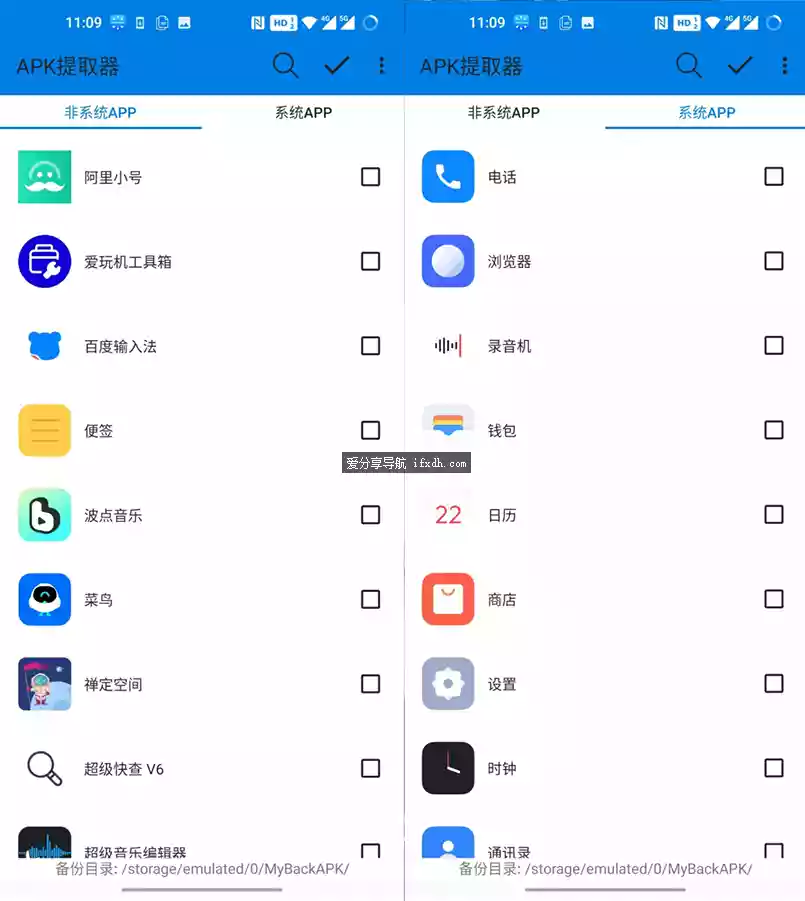Viewport: 805px width, 901px height.
Task: Open the 阿里小号 app row
Action: pos(113,178)
